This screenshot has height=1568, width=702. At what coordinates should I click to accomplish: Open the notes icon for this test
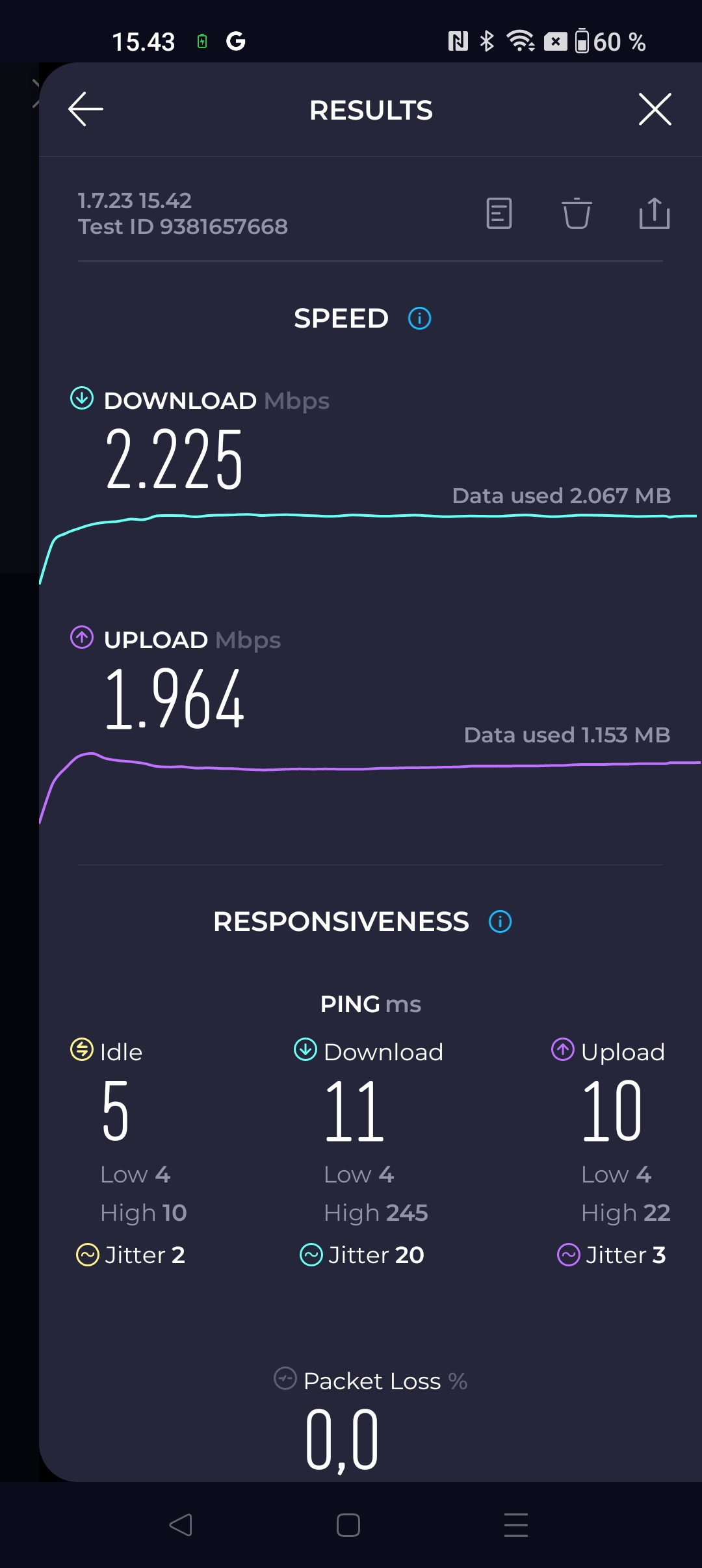point(499,214)
